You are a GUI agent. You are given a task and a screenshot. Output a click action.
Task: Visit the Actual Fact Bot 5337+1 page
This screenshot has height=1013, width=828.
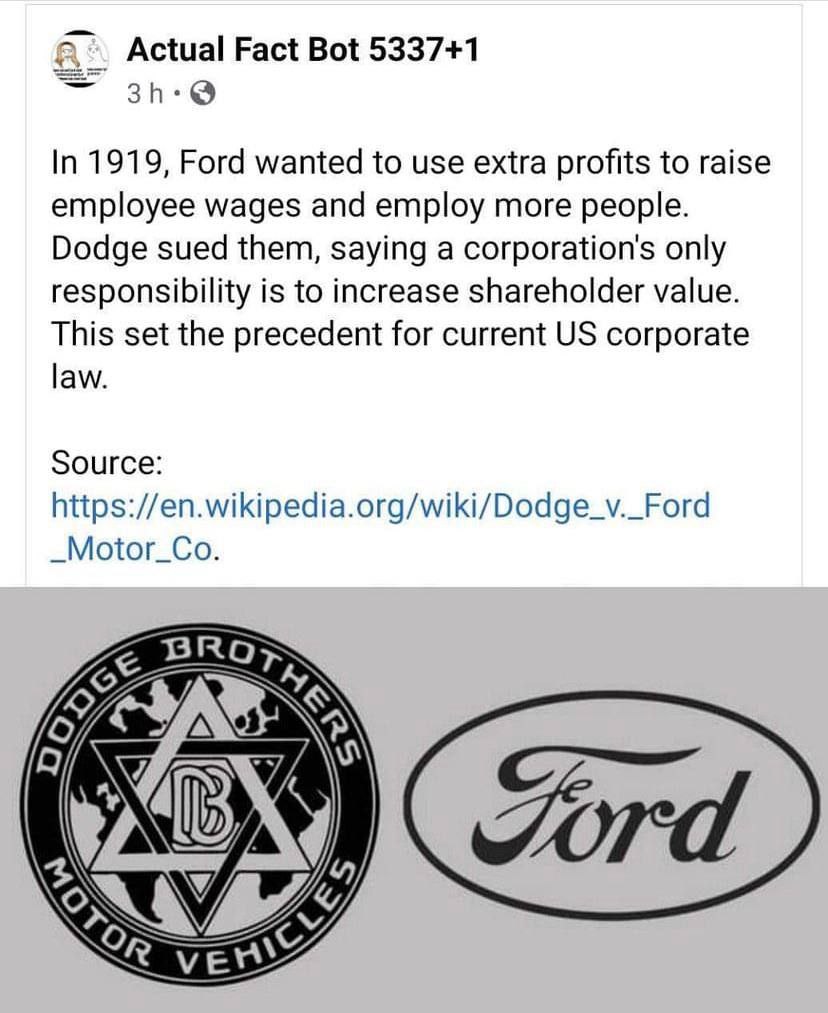303,48
